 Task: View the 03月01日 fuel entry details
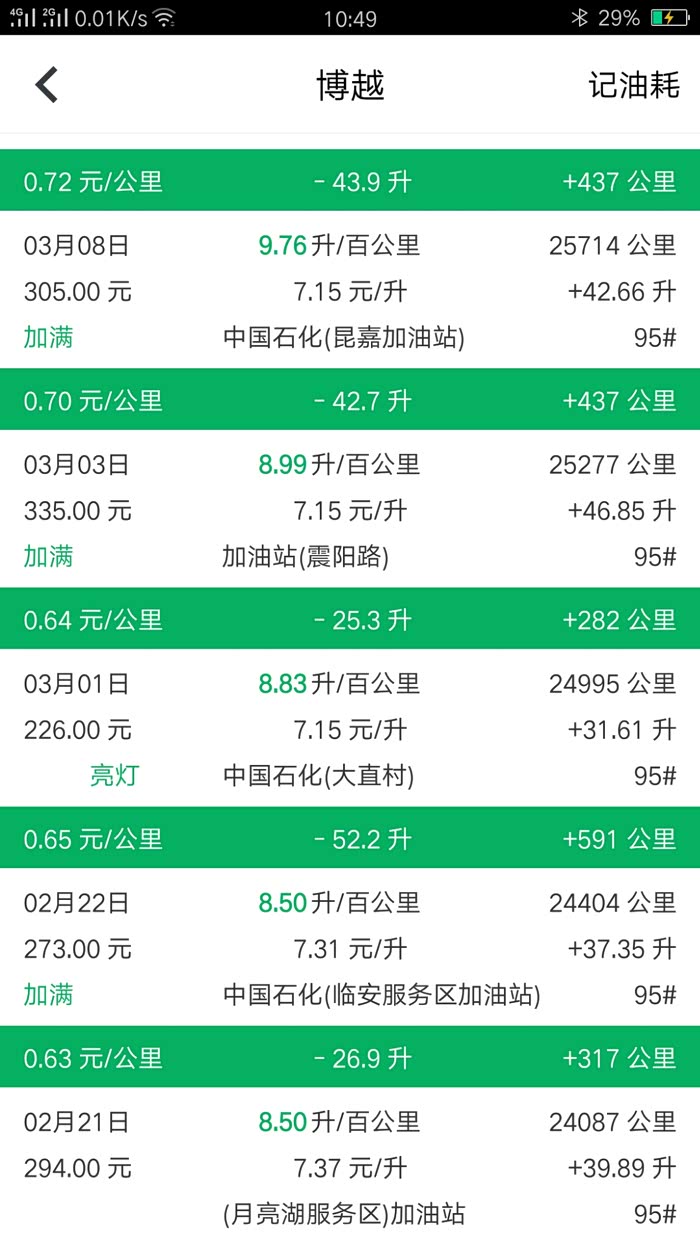tap(350, 729)
